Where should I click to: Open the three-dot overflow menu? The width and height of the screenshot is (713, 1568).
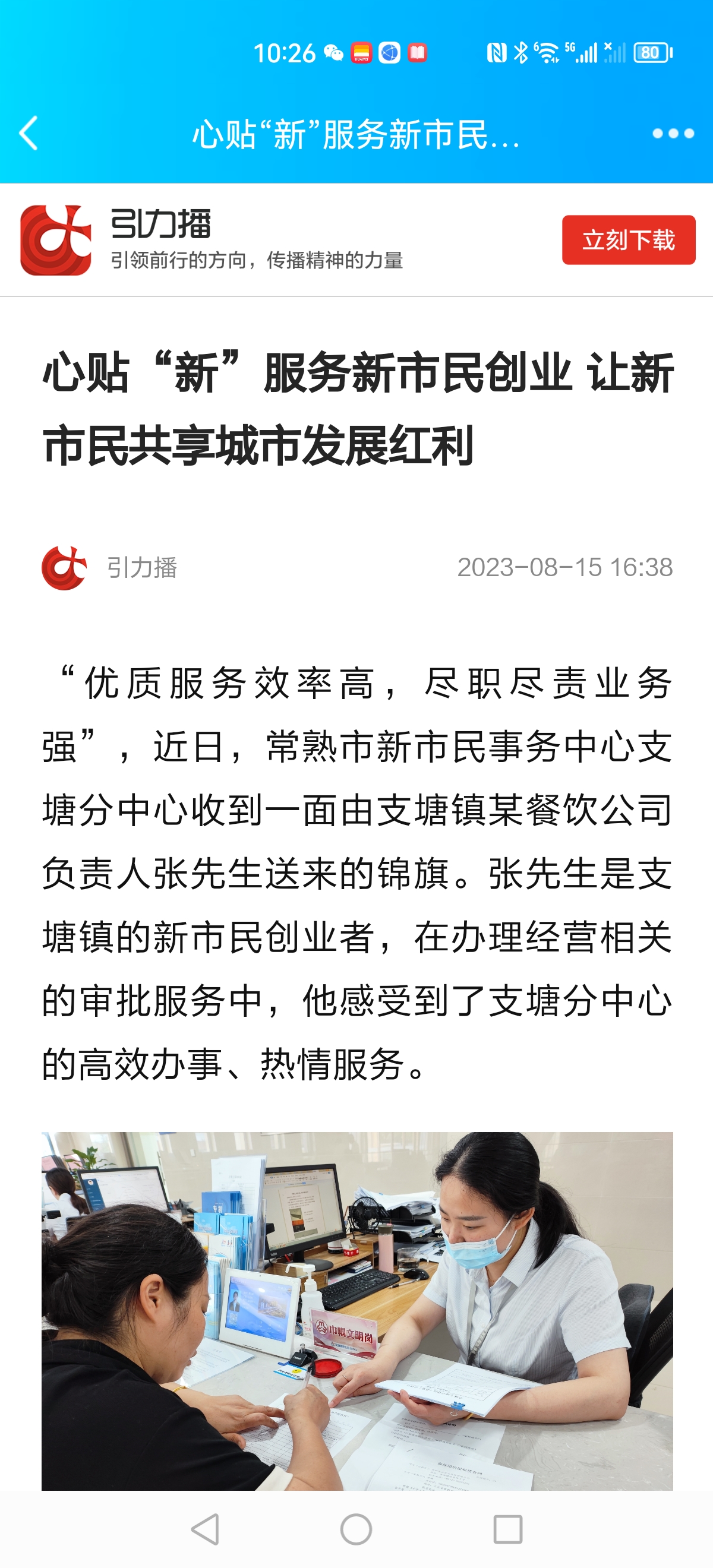(x=673, y=133)
